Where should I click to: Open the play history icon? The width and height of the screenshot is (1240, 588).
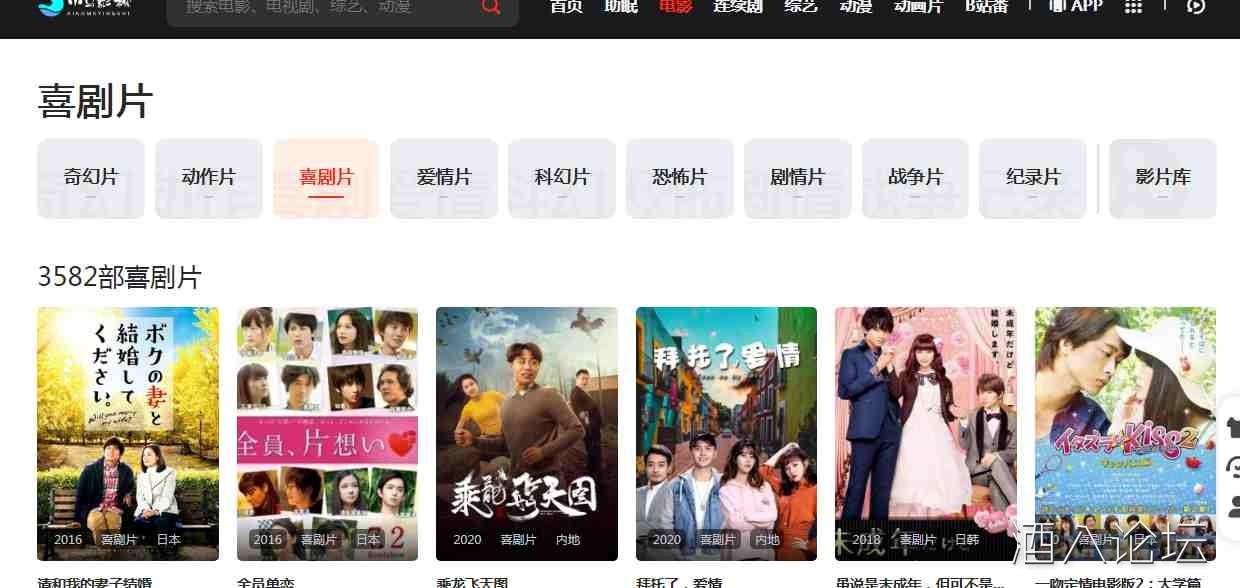click(1196, 7)
